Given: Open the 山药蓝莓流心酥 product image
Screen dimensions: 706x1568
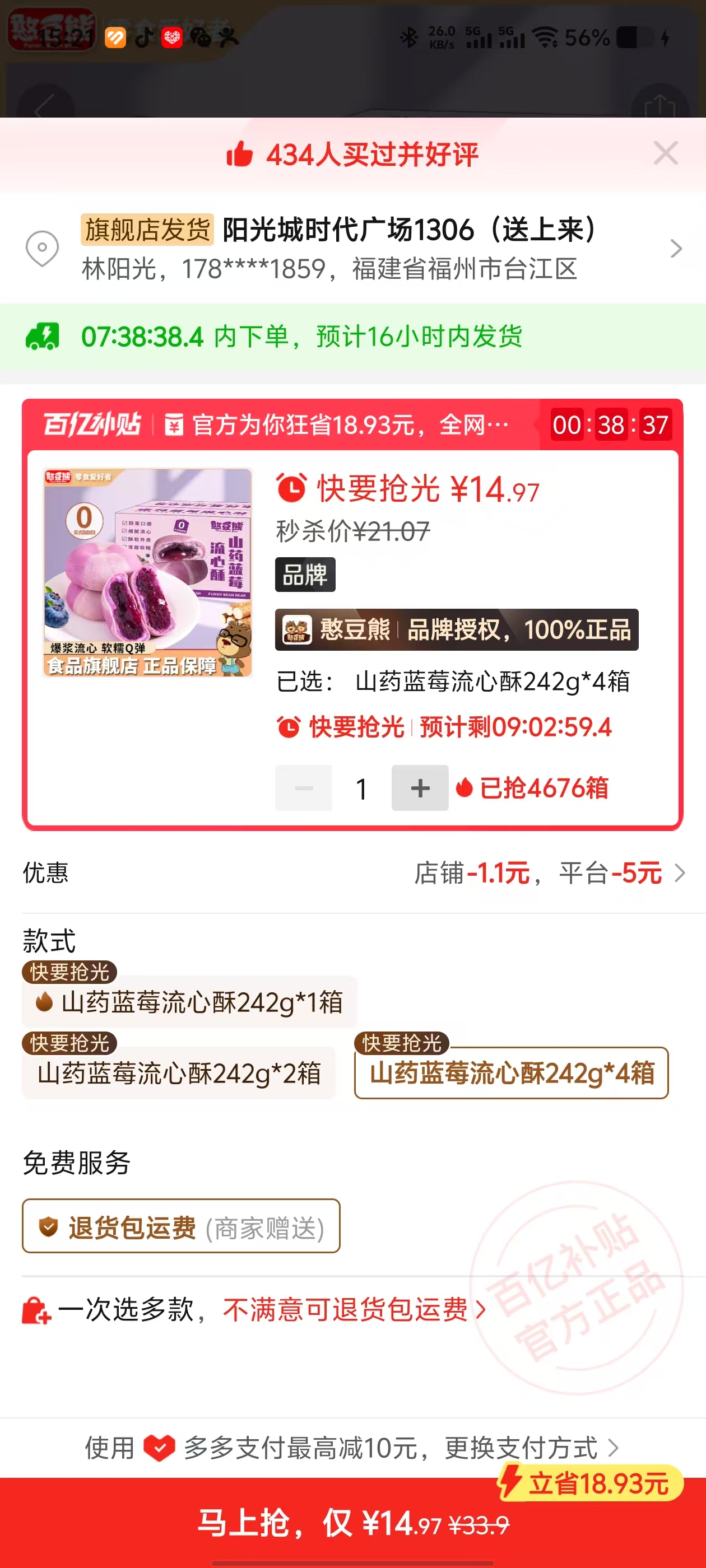Looking at the screenshot, I should [x=147, y=572].
